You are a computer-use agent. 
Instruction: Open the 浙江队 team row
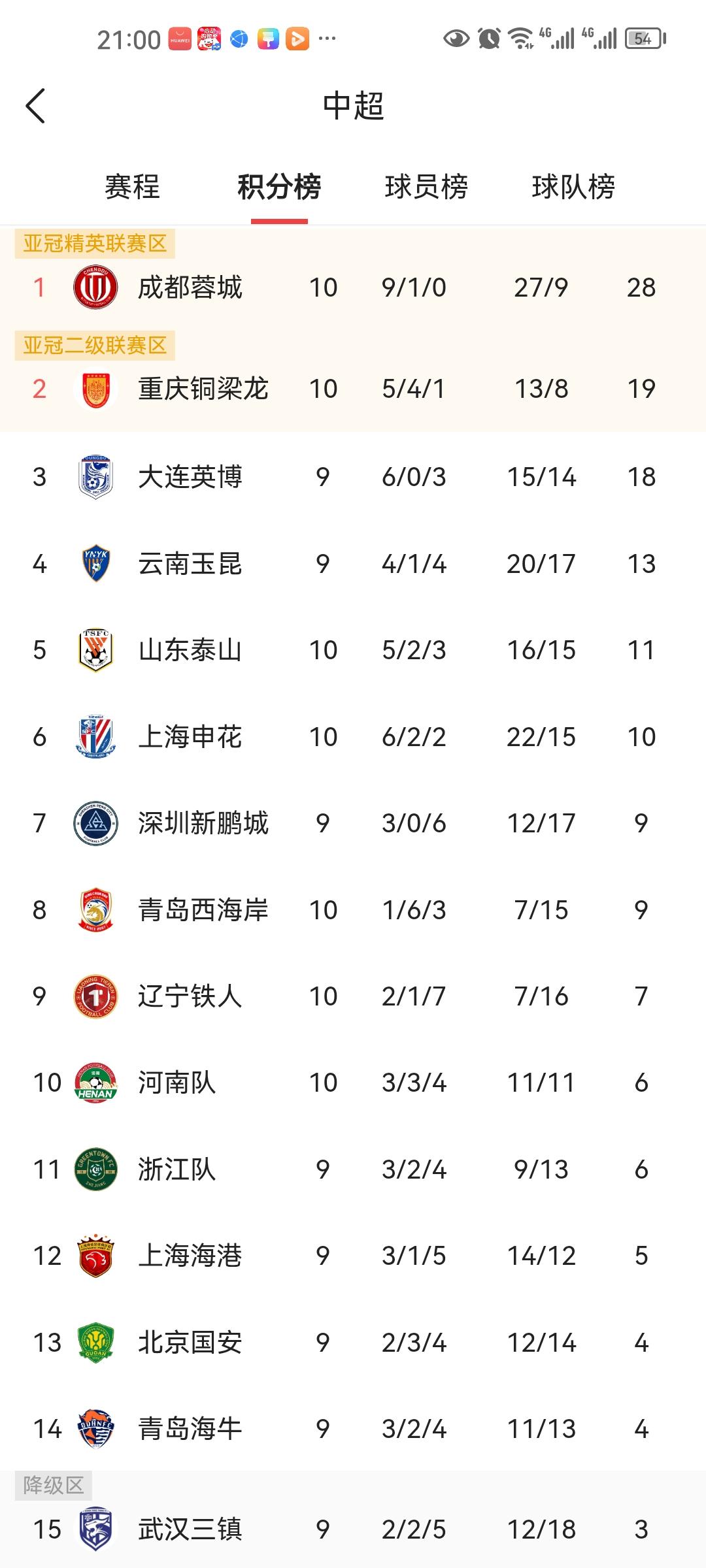pyautogui.click(x=353, y=1169)
